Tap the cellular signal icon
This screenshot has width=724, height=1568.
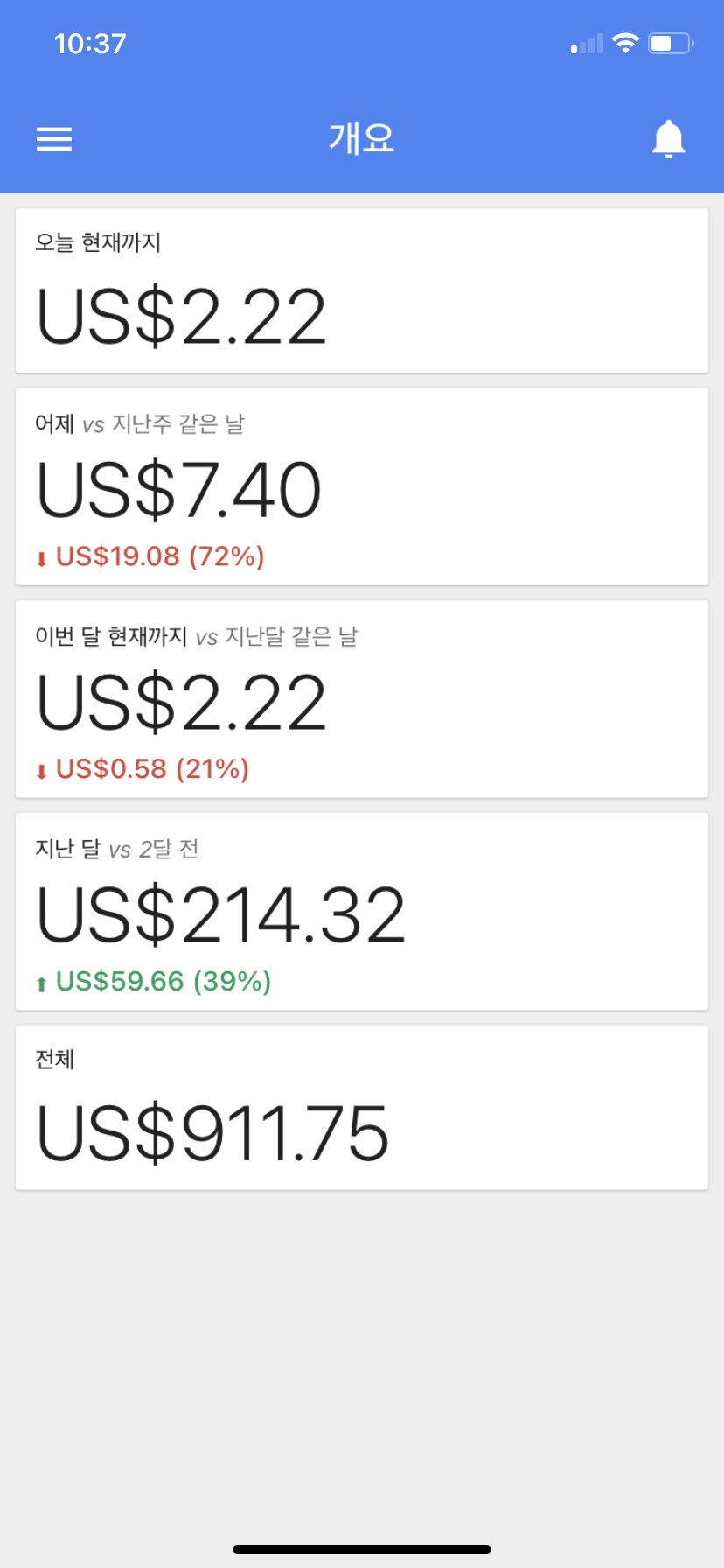pos(586,42)
